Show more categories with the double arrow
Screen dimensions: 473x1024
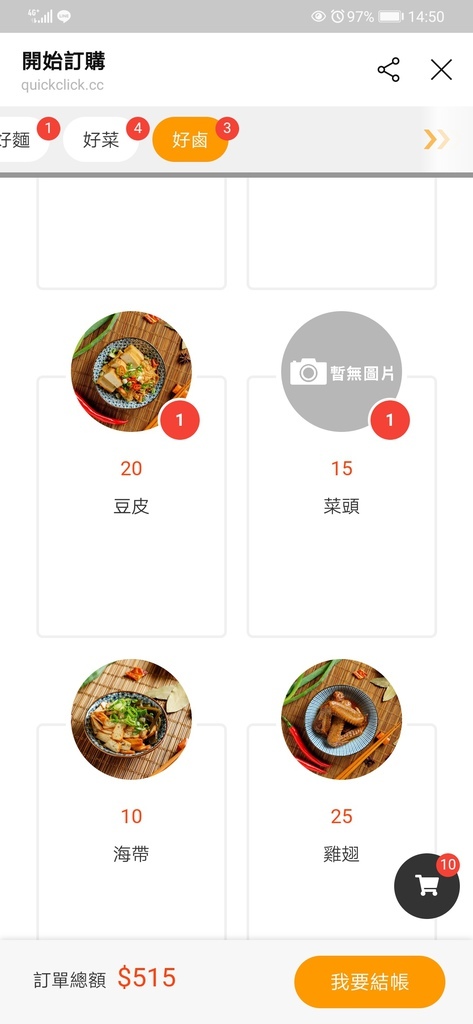click(x=436, y=139)
